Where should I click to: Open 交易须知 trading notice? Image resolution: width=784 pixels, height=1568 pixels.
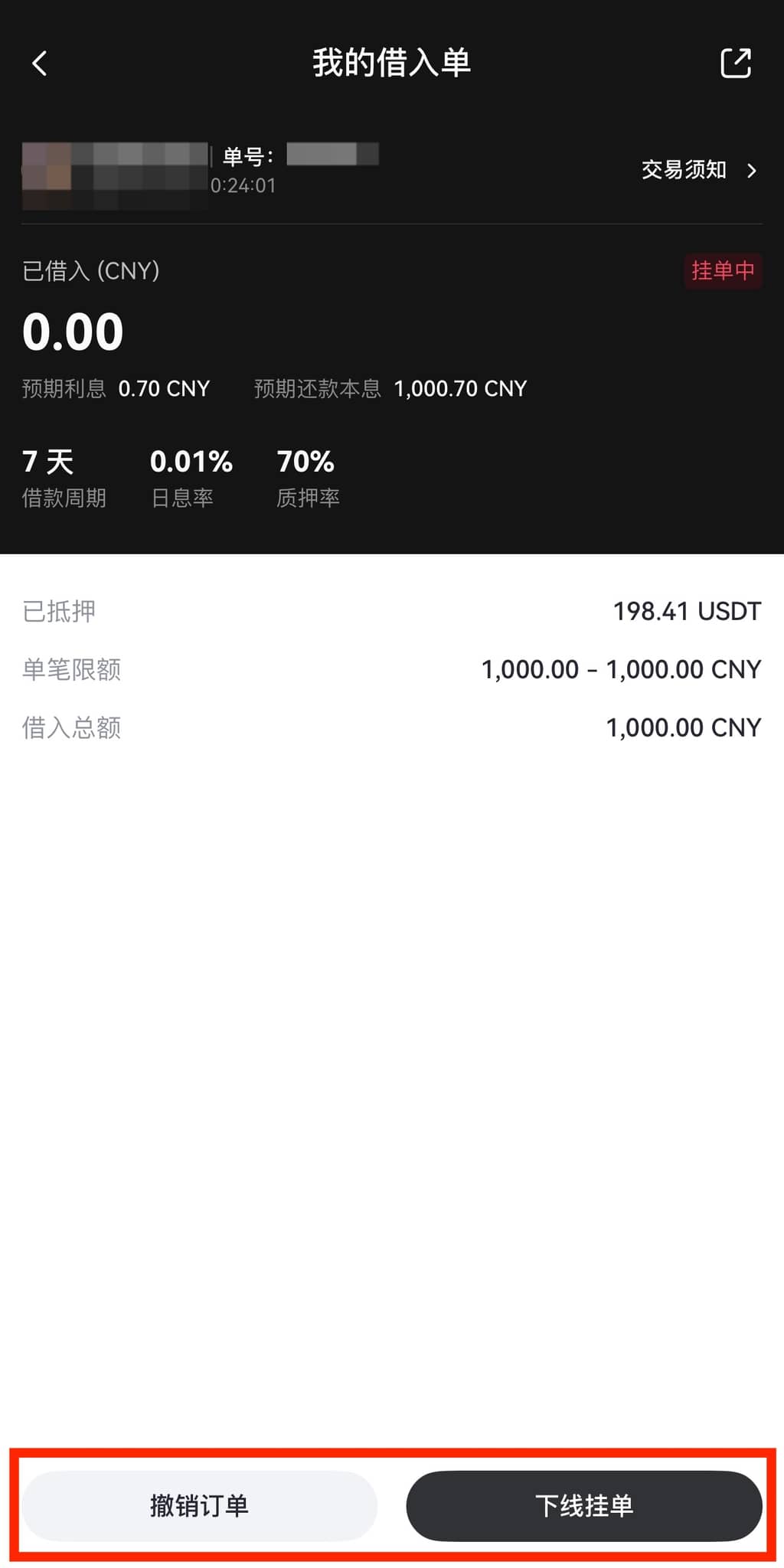pyautogui.click(x=698, y=170)
